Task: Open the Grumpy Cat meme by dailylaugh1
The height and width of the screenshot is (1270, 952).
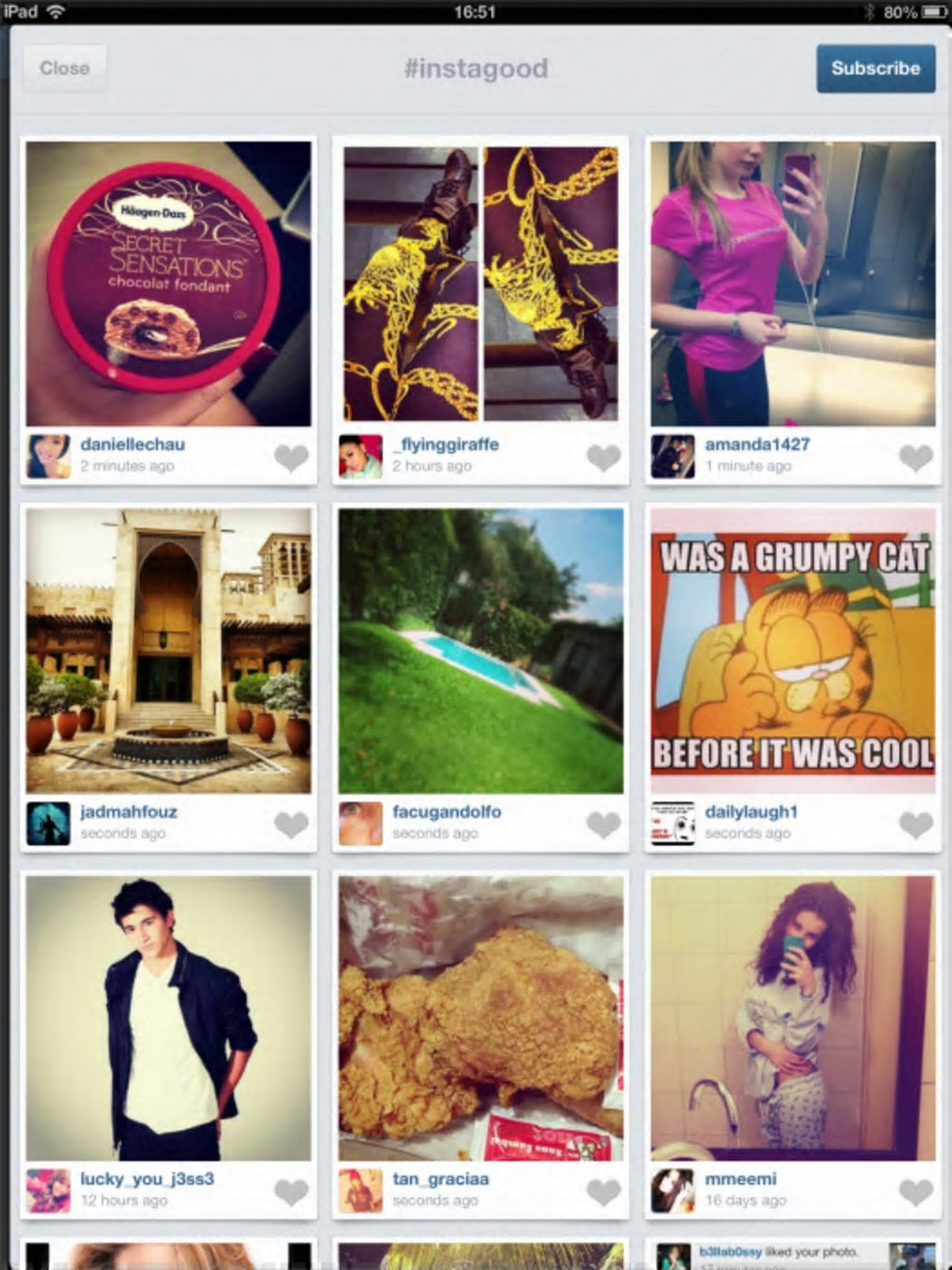Action: click(792, 651)
